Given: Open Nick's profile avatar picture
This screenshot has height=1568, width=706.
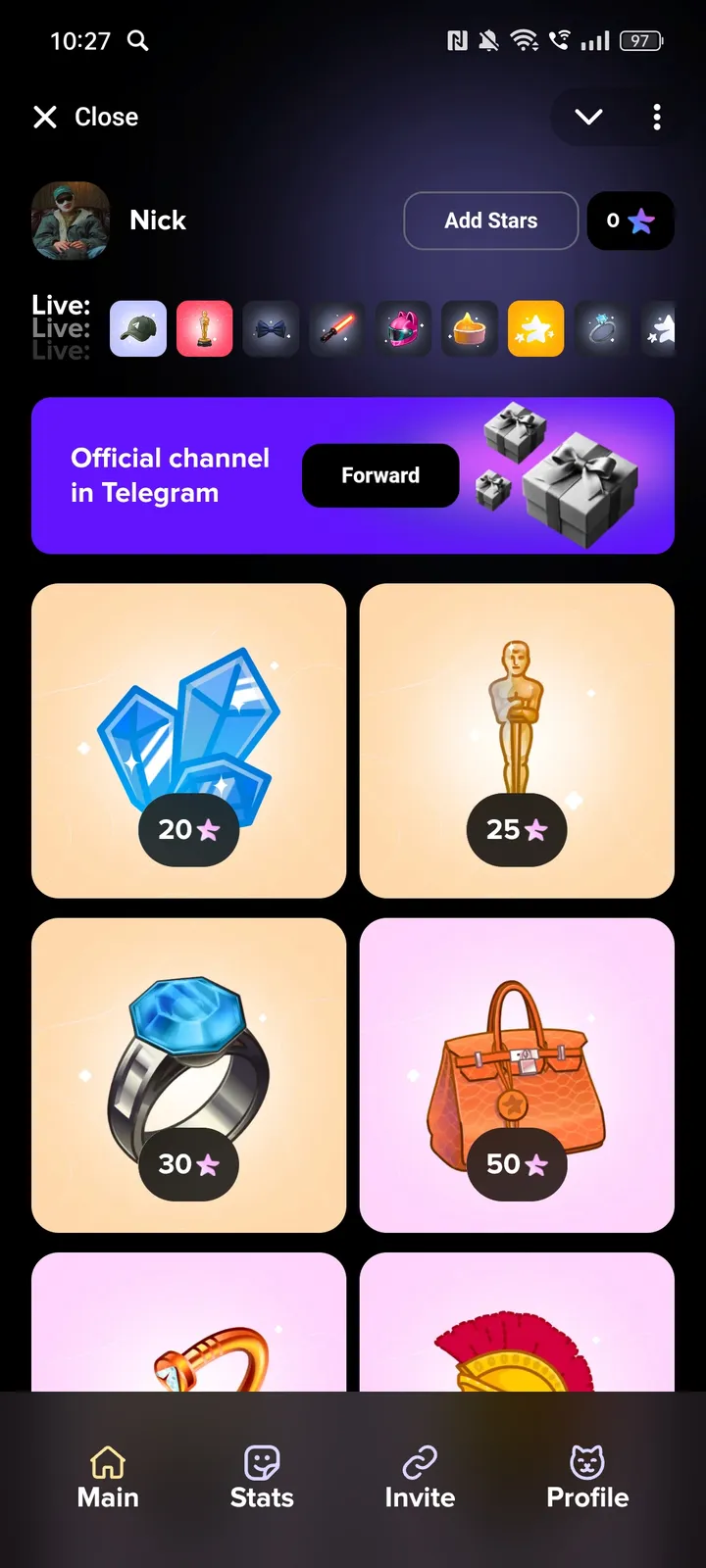Looking at the screenshot, I should pos(70,220).
